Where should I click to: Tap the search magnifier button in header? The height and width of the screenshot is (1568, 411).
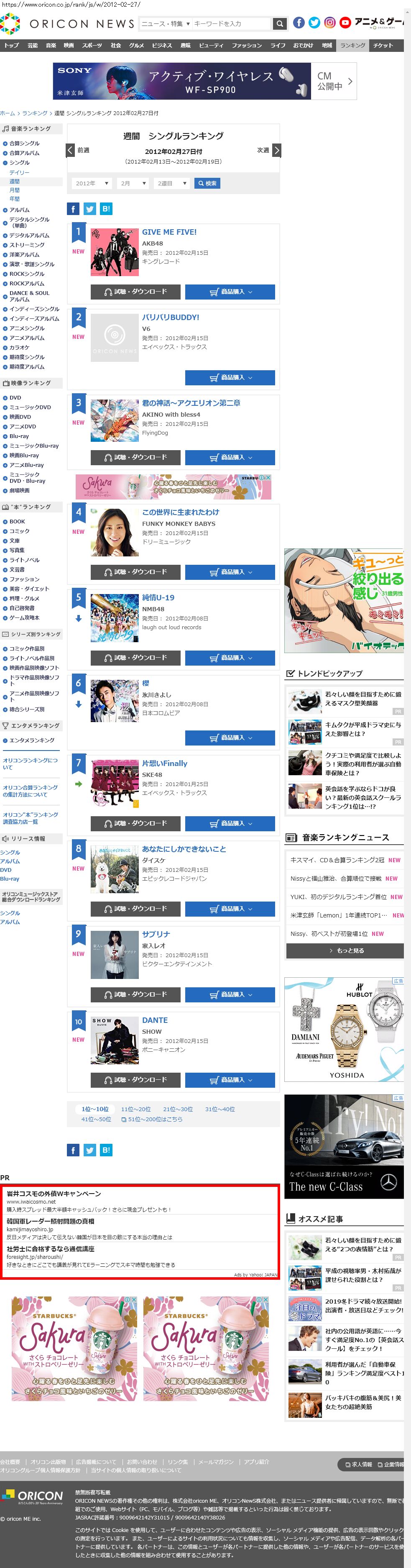[279, 24]
